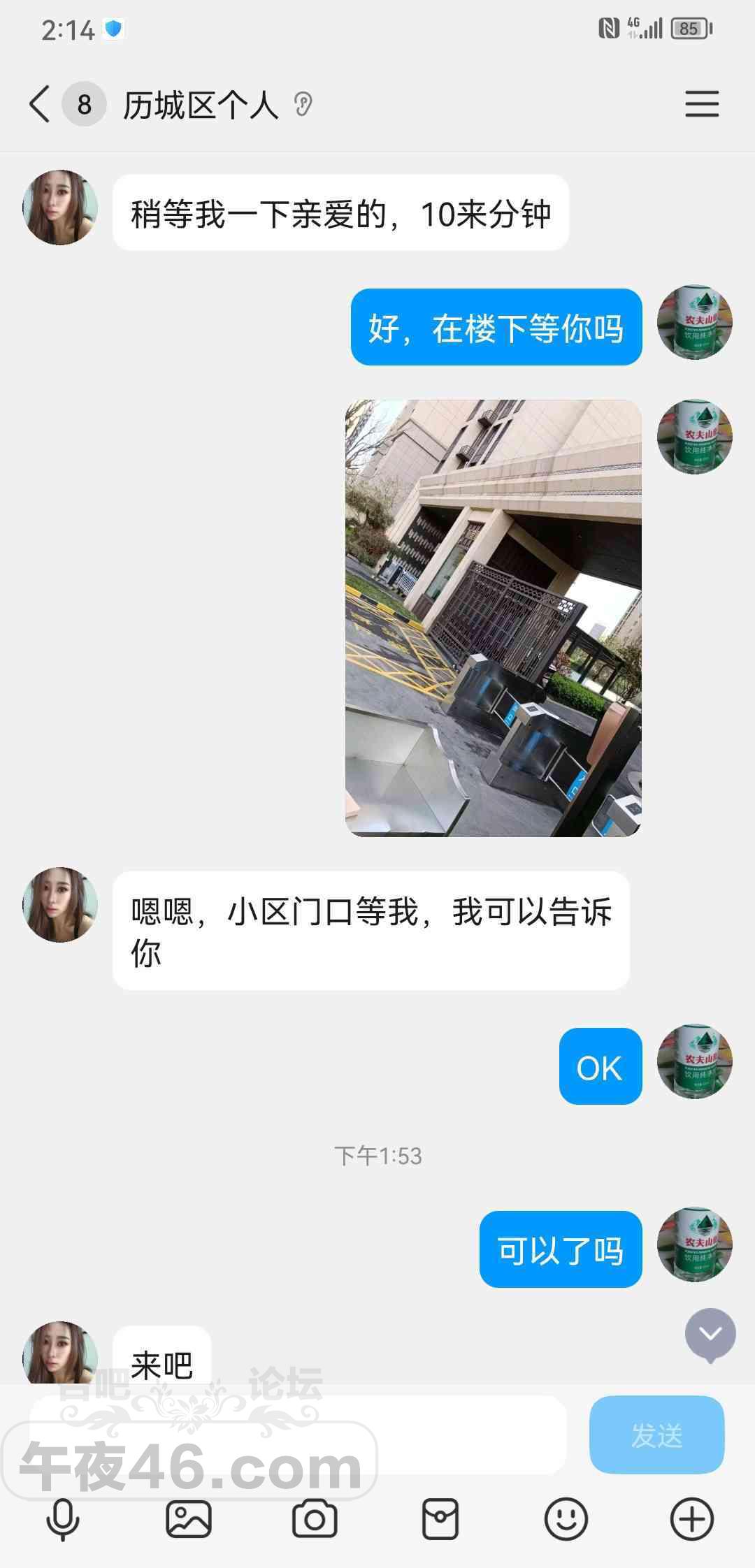
Task: Open the emoji sticker panel
Action: 566,1519
